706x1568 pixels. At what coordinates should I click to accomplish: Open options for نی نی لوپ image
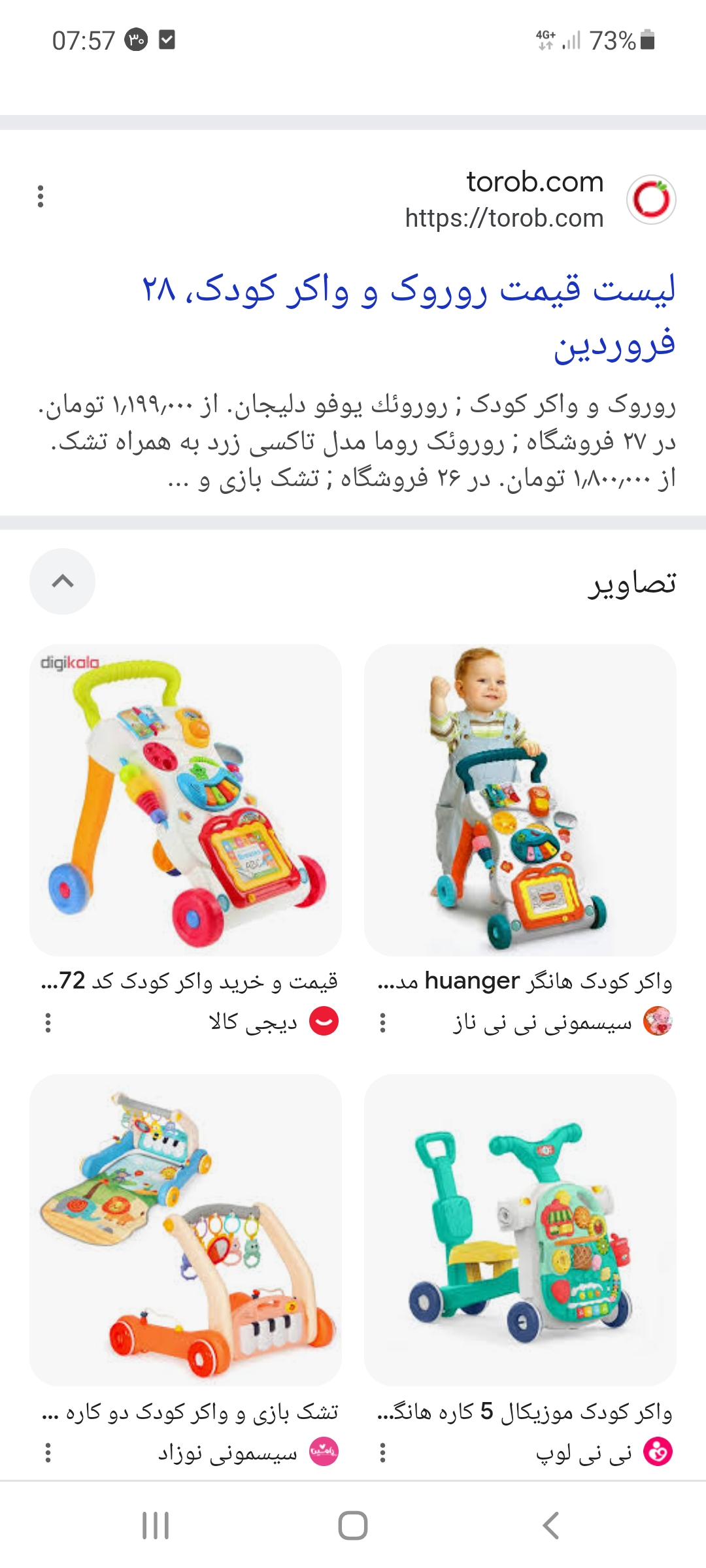(383, 1452)
